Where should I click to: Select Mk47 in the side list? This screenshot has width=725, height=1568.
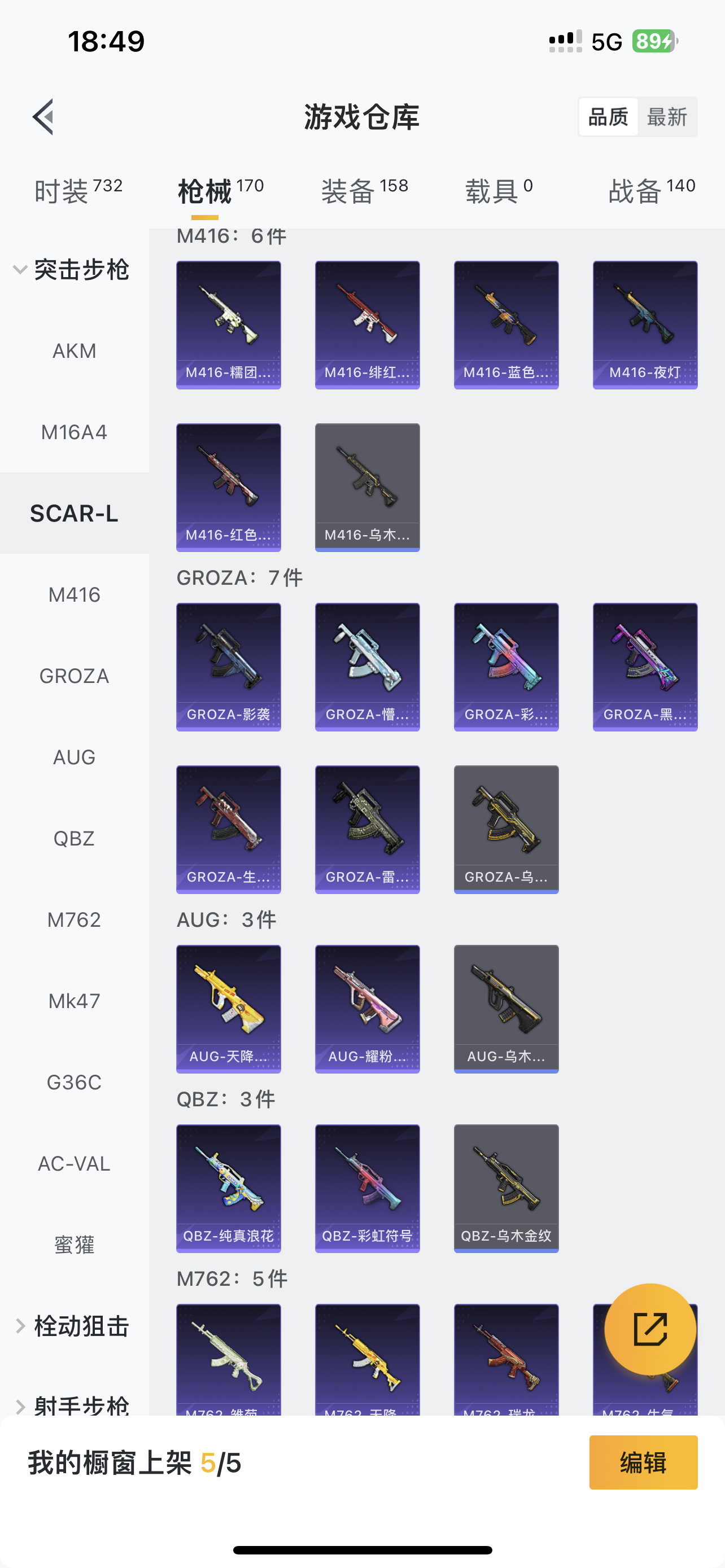75,1001
